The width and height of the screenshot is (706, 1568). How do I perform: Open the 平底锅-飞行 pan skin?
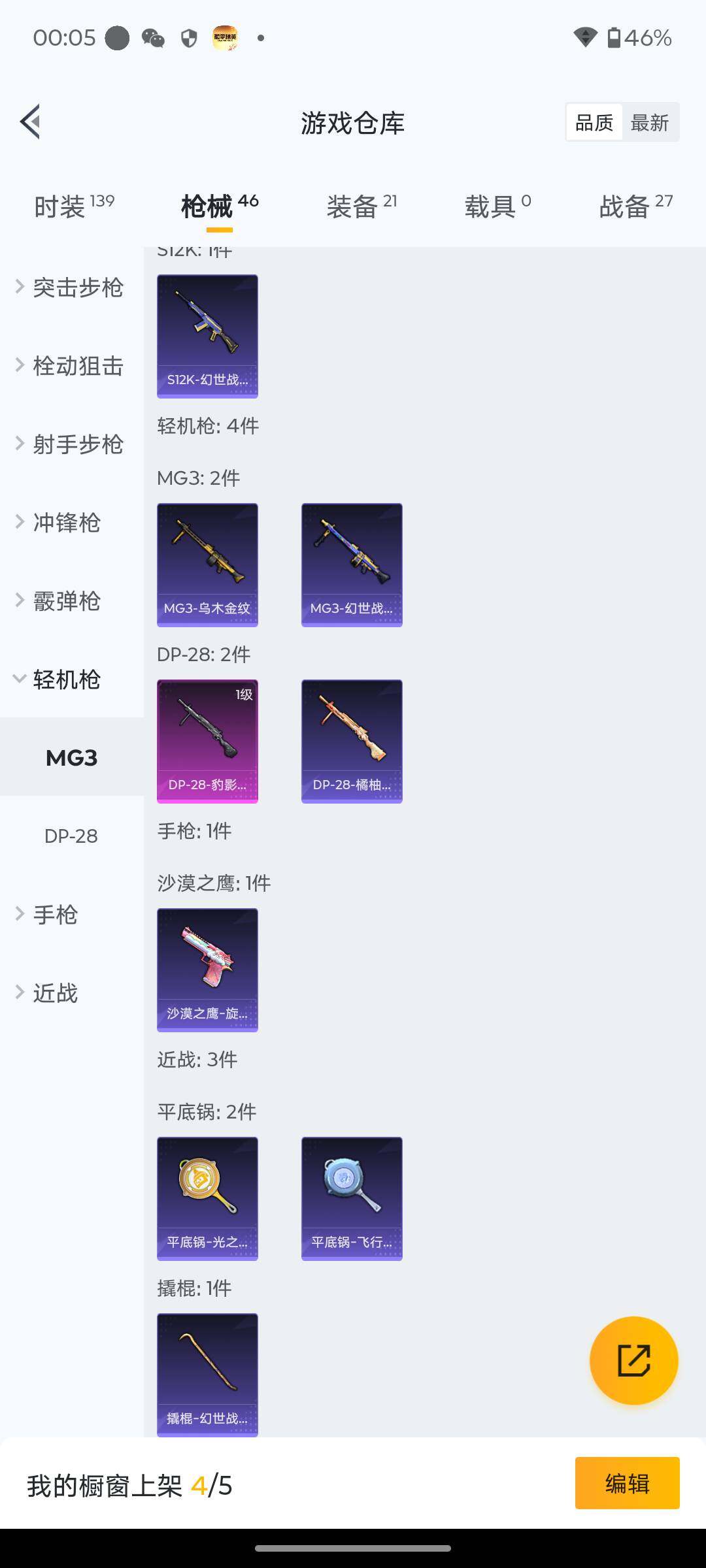click(352, 1199)
